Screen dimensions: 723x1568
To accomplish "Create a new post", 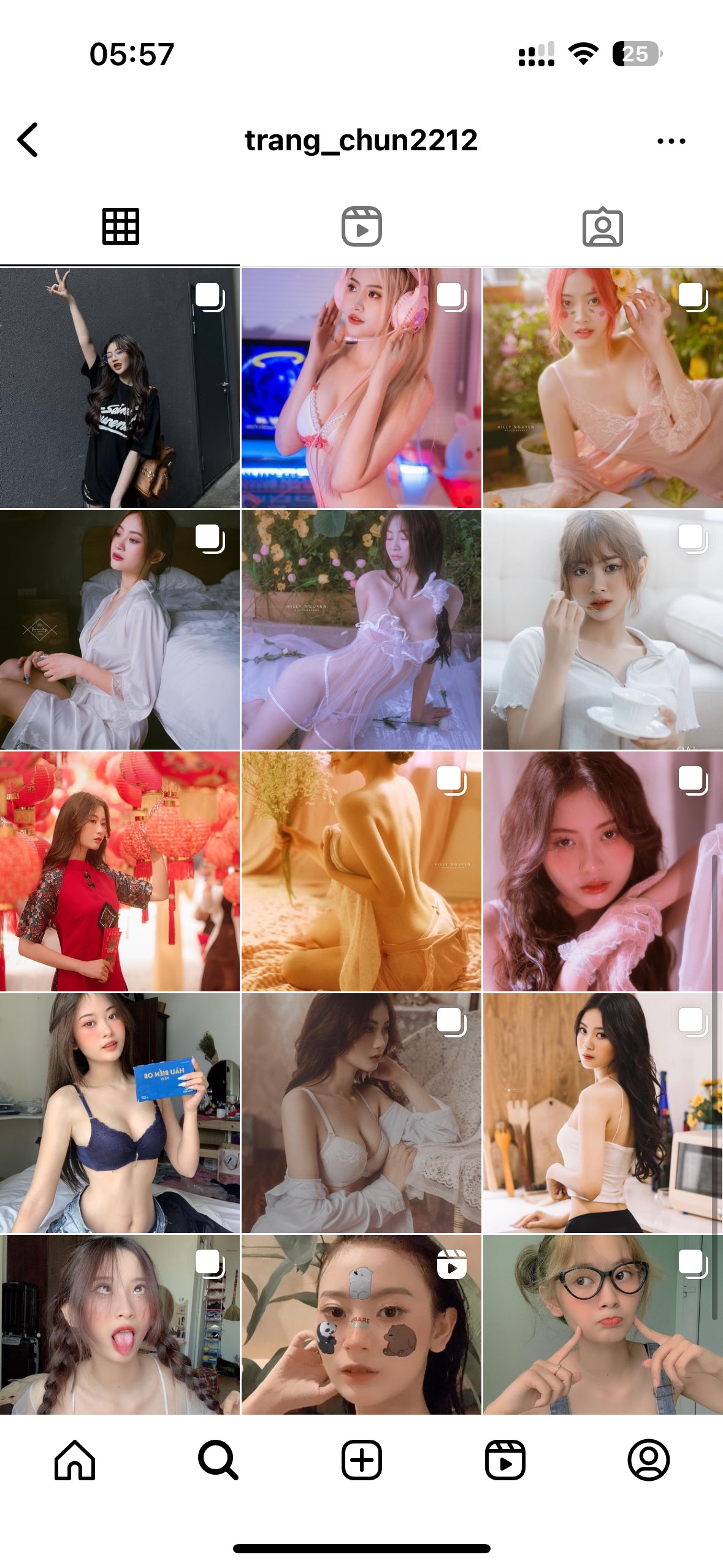I will click(x=361, y=1460).
